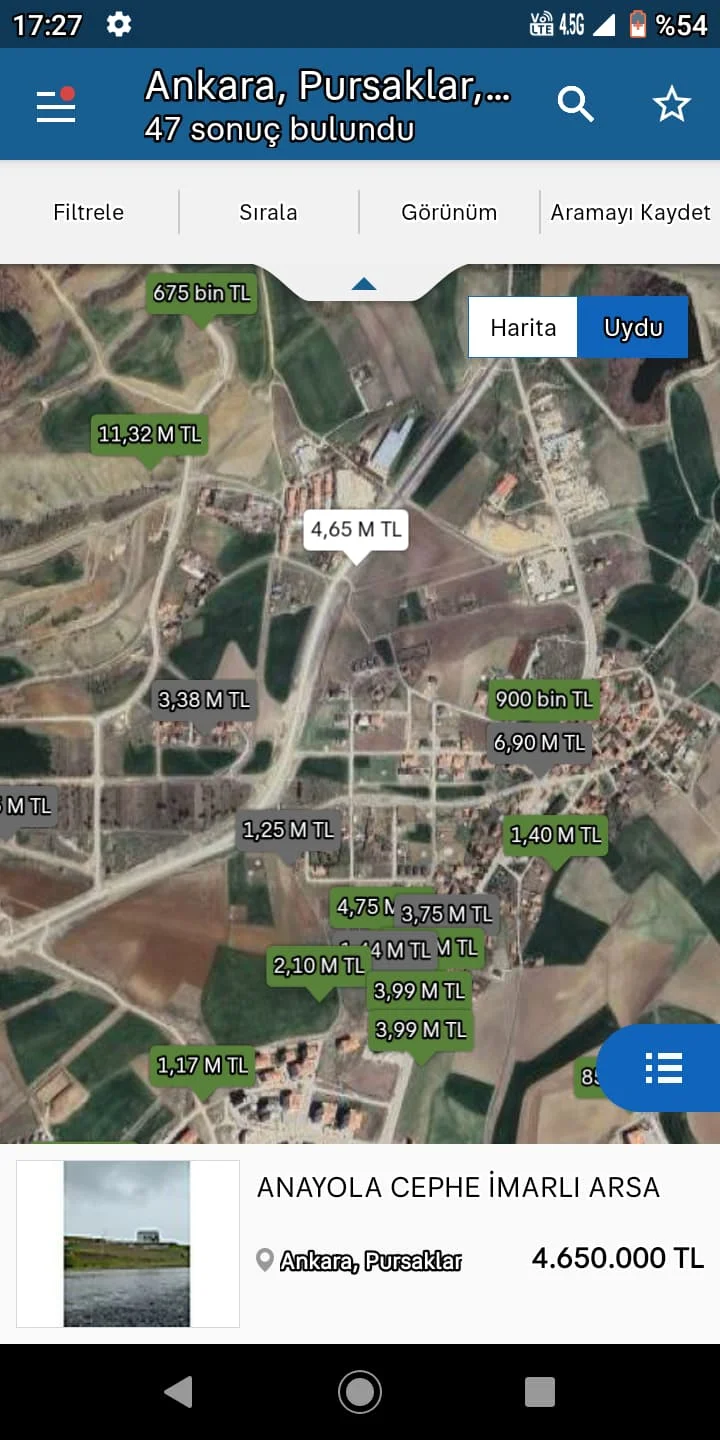
Task: Tap the location pin icon next to Ankara, Pursaklar
Action: pyautogui.click(x=263, y=1261)
